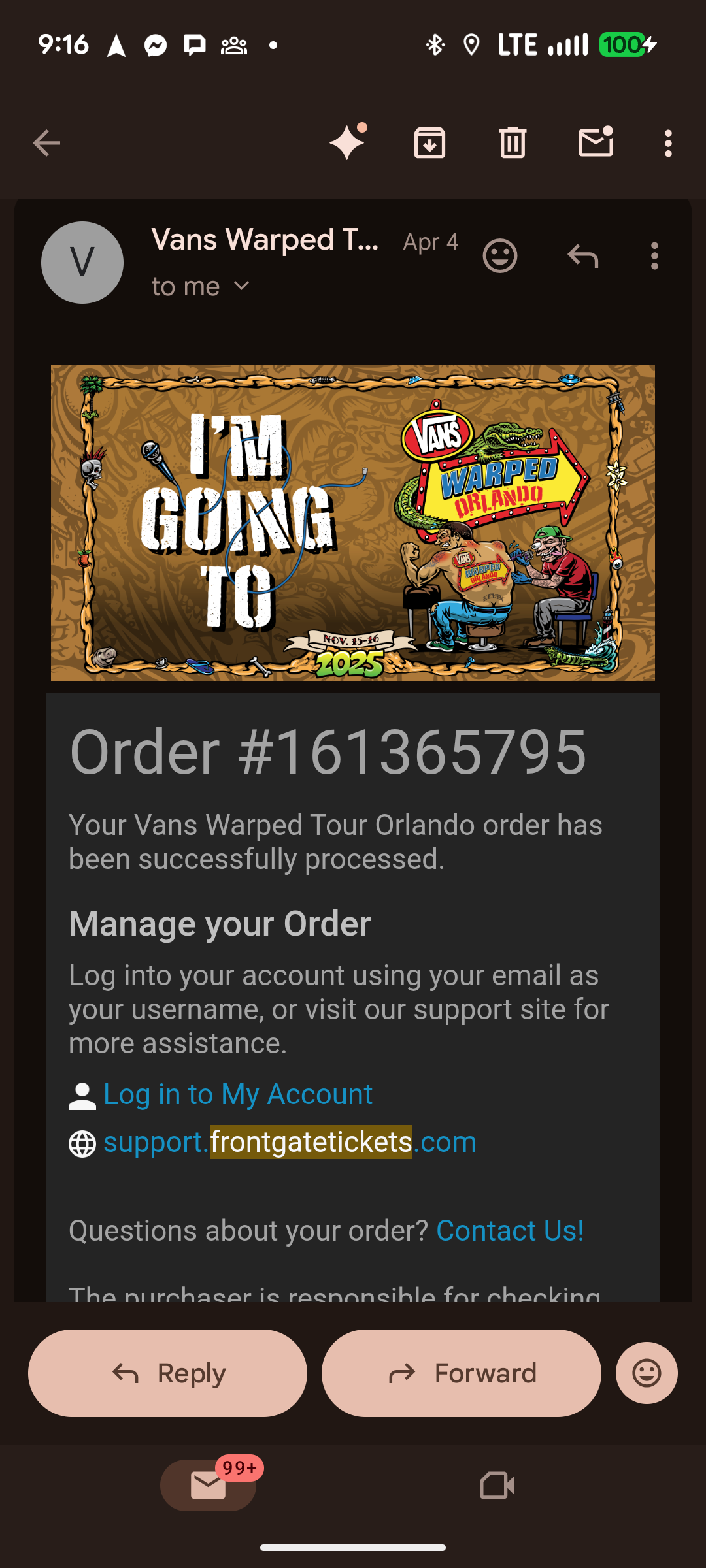The image size is (706, 1568).
Task: Open the top toolbar overflow menu
Action: (667, 143)
